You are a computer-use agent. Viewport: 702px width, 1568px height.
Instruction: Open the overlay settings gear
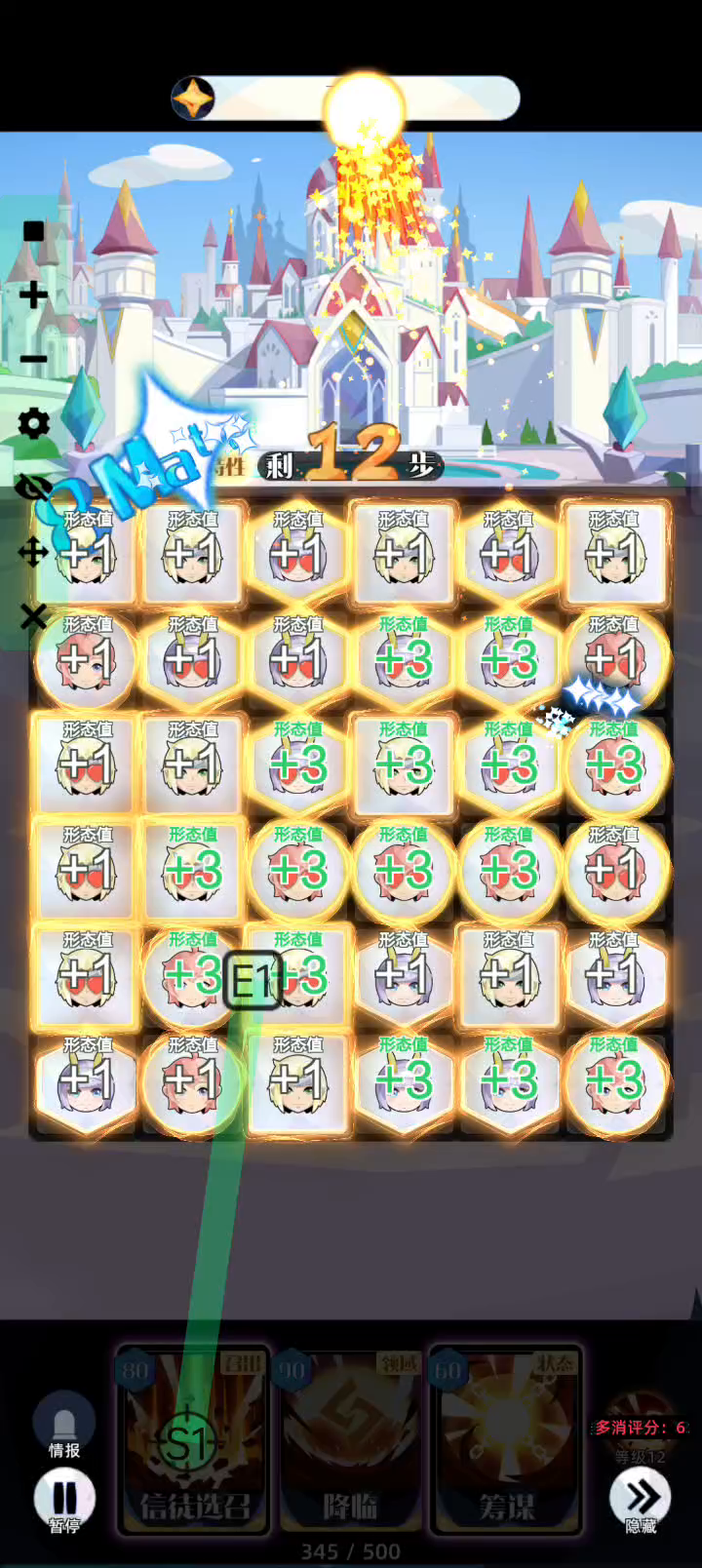pyautogui.click(x=33, y=423)
